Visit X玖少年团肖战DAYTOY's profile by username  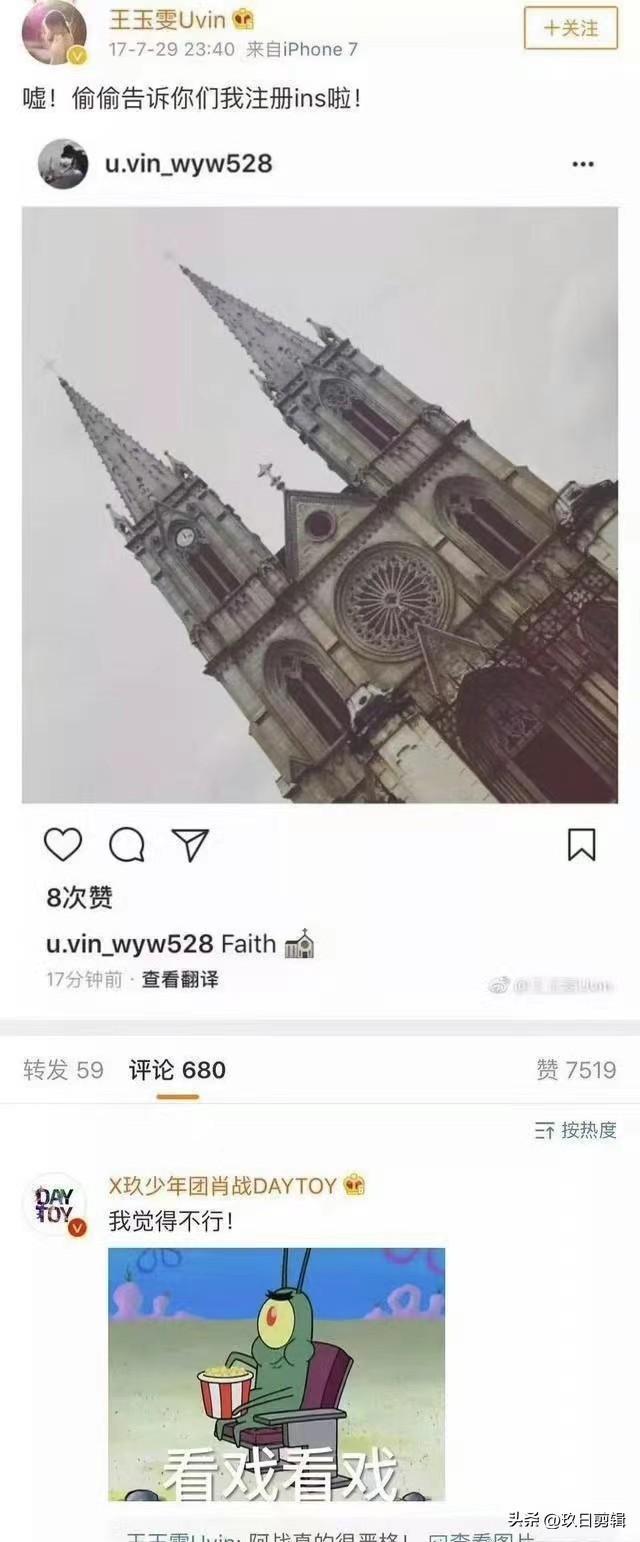click(227, 1186)
